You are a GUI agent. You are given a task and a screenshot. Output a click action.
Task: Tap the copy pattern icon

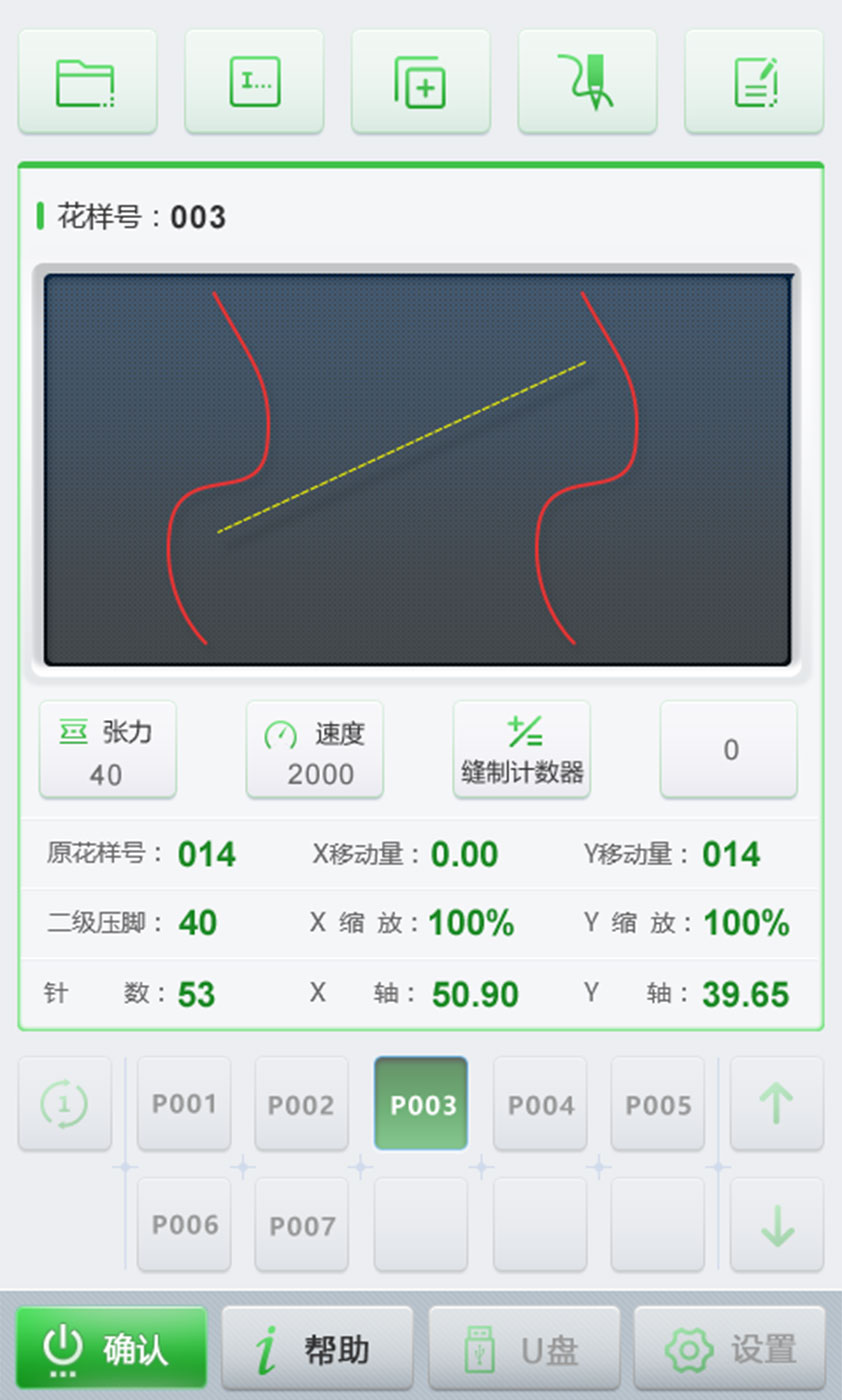(x=420, y=82)
